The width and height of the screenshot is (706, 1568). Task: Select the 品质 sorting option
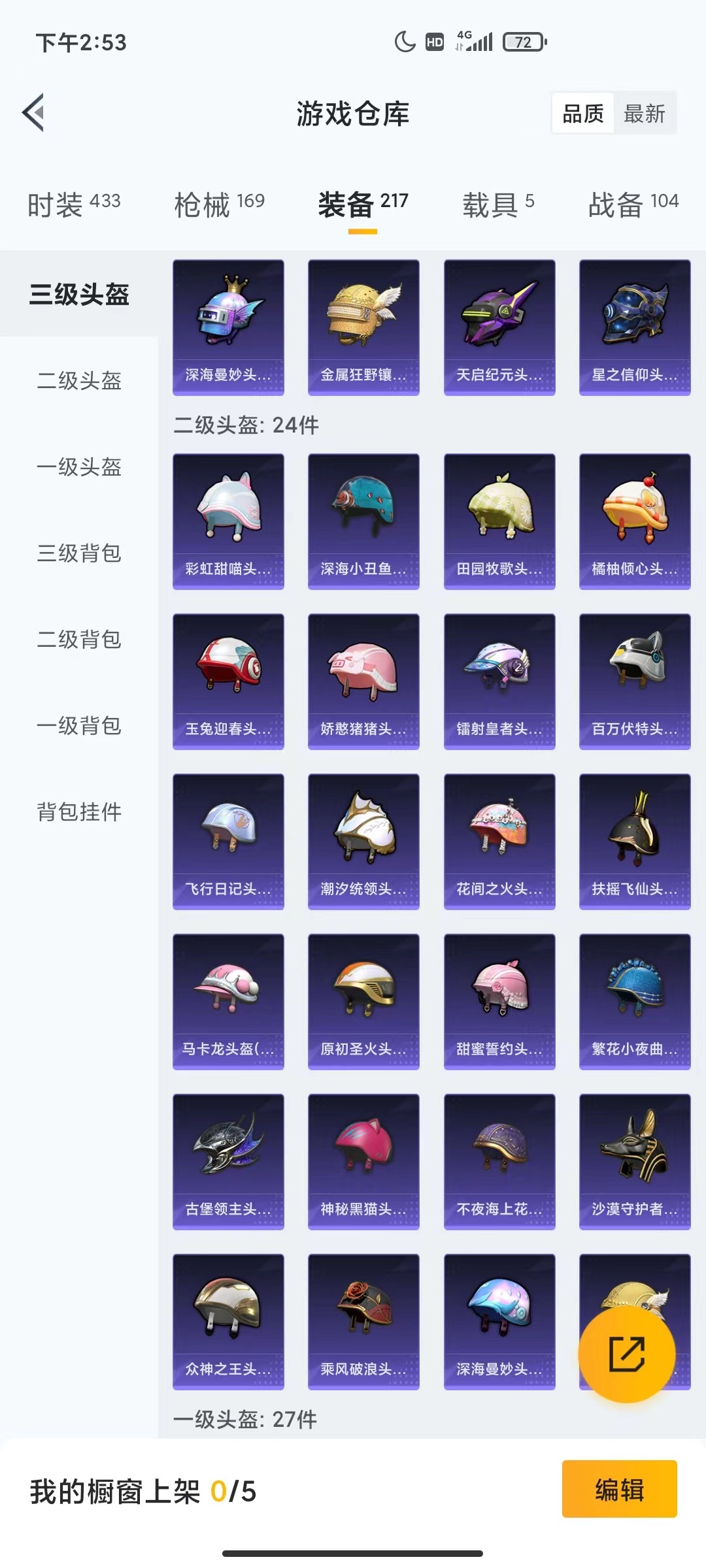(583, 114)
